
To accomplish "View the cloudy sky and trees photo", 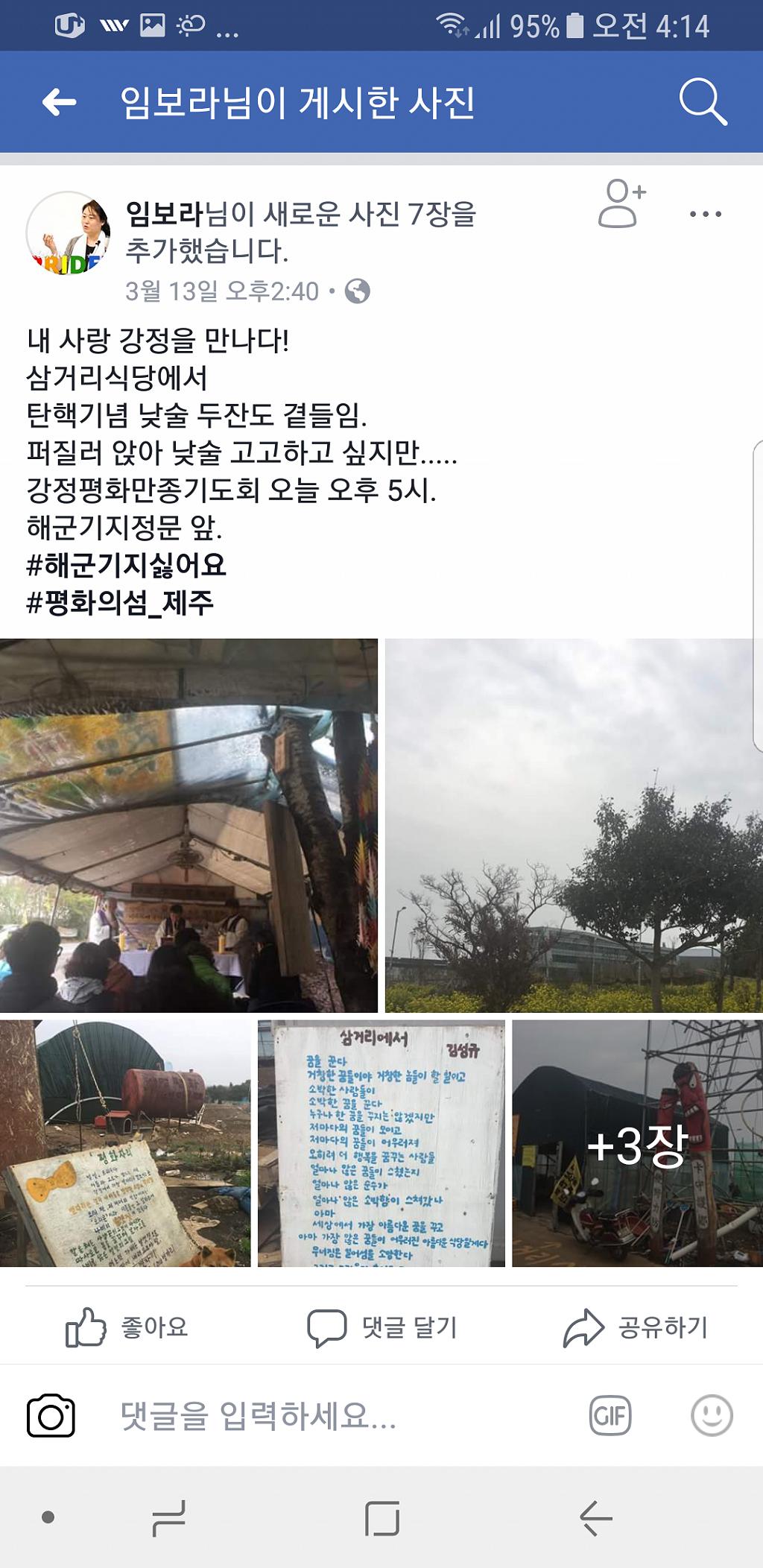I will pos(572,825).
